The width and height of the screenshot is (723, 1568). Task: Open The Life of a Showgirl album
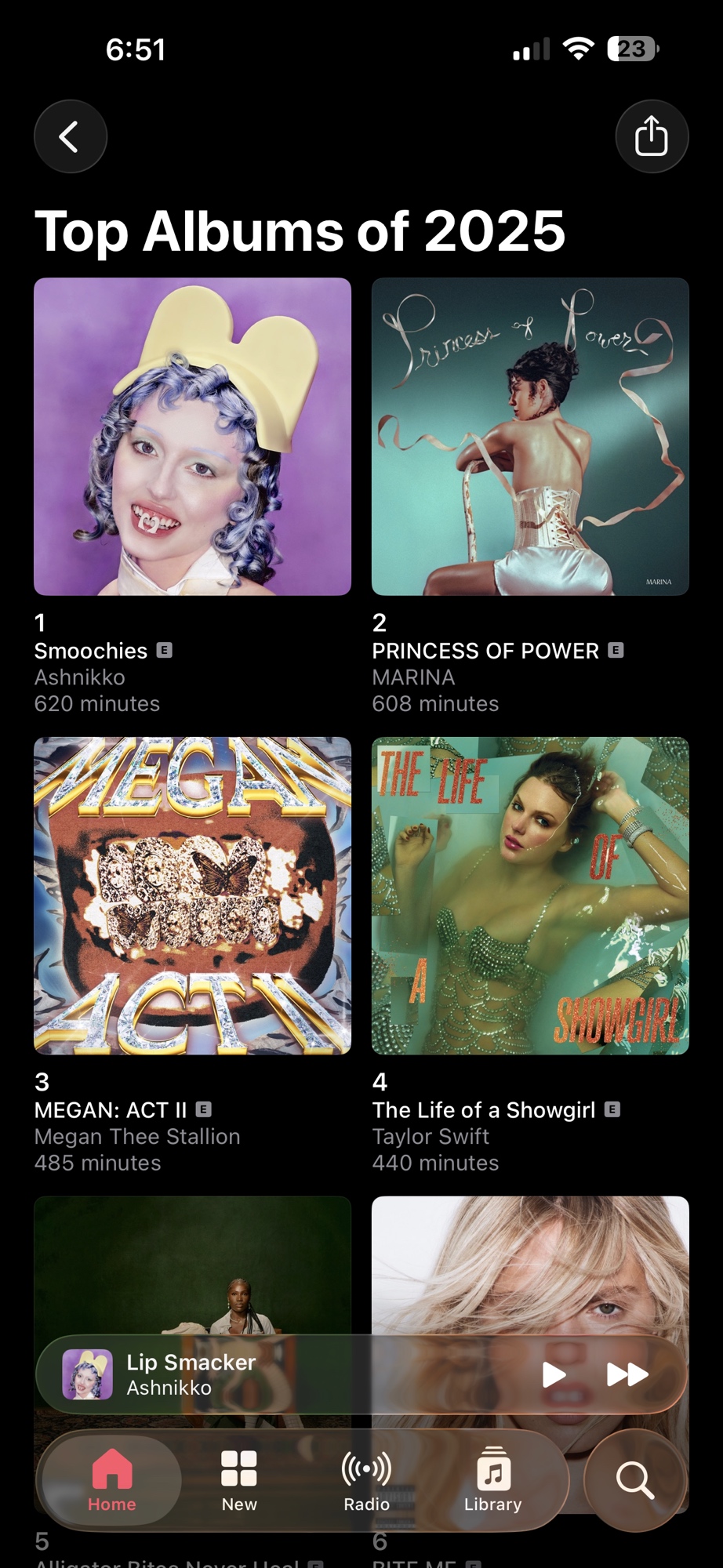[x=530, y=895]
